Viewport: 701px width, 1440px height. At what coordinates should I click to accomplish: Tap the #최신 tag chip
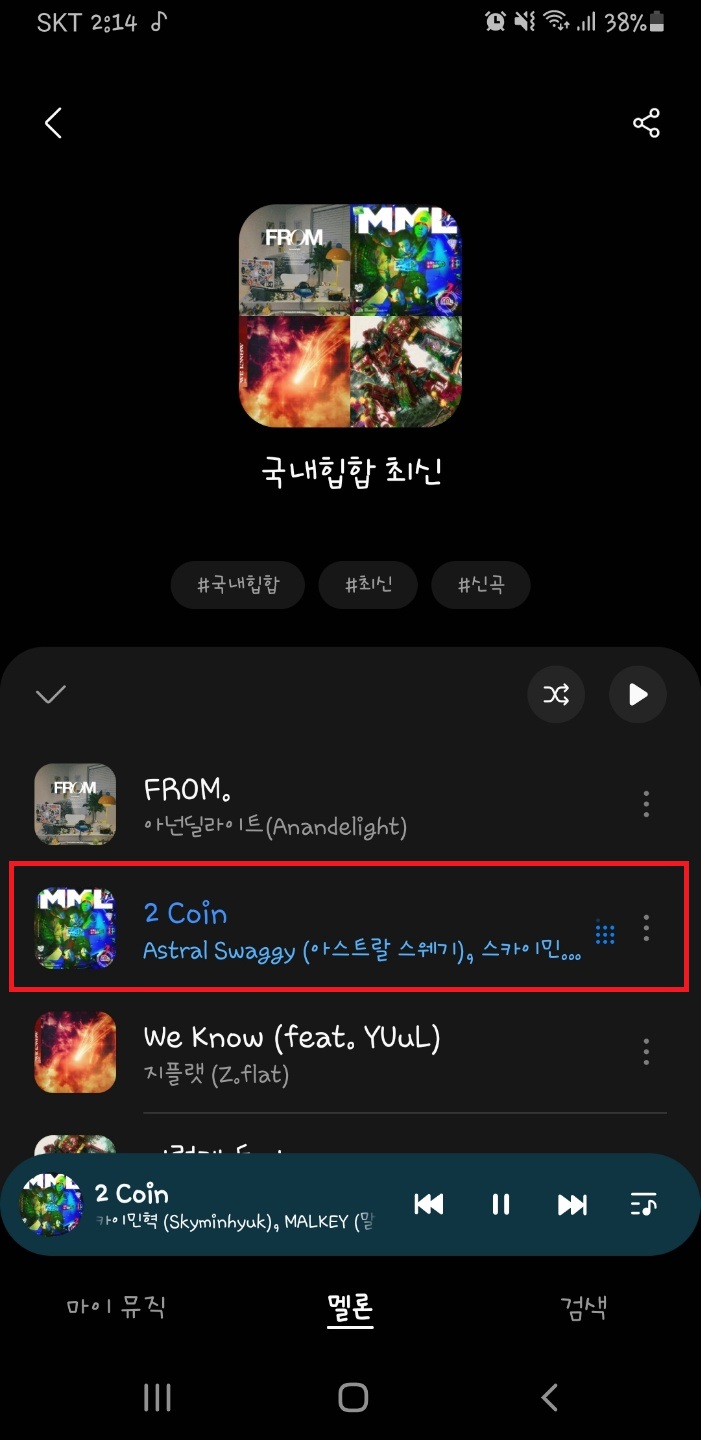368,585
